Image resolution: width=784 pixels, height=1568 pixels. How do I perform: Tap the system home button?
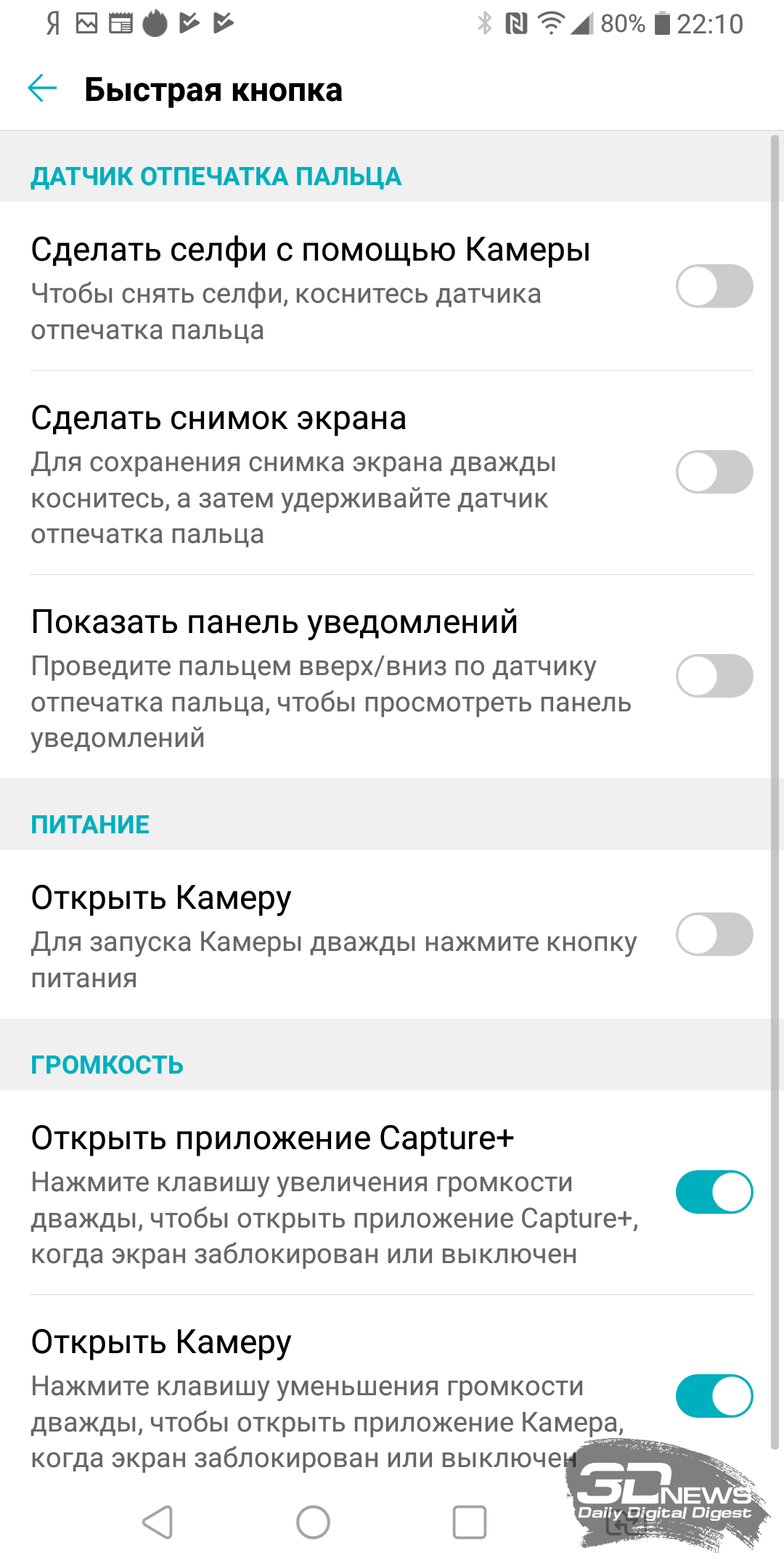[313, 1522]
